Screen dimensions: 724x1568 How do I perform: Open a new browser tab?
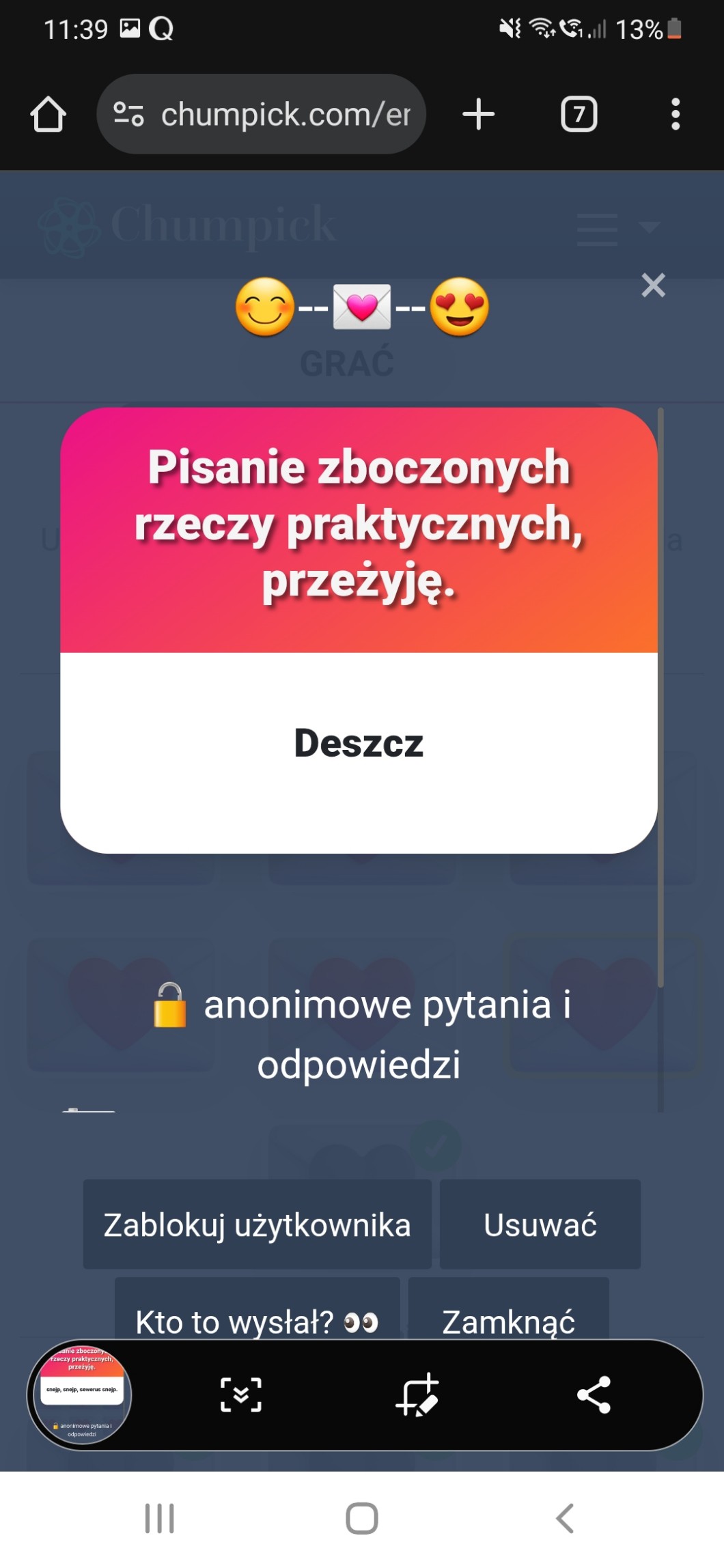[x=478, y=114]
